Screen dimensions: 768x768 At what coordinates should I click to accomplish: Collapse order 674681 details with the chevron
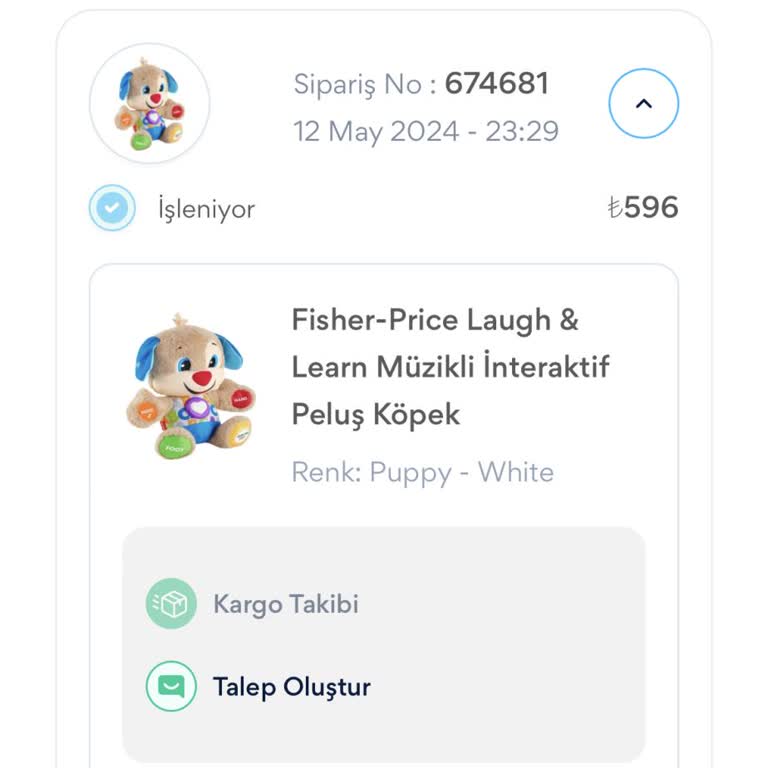(x=643, y=103)
